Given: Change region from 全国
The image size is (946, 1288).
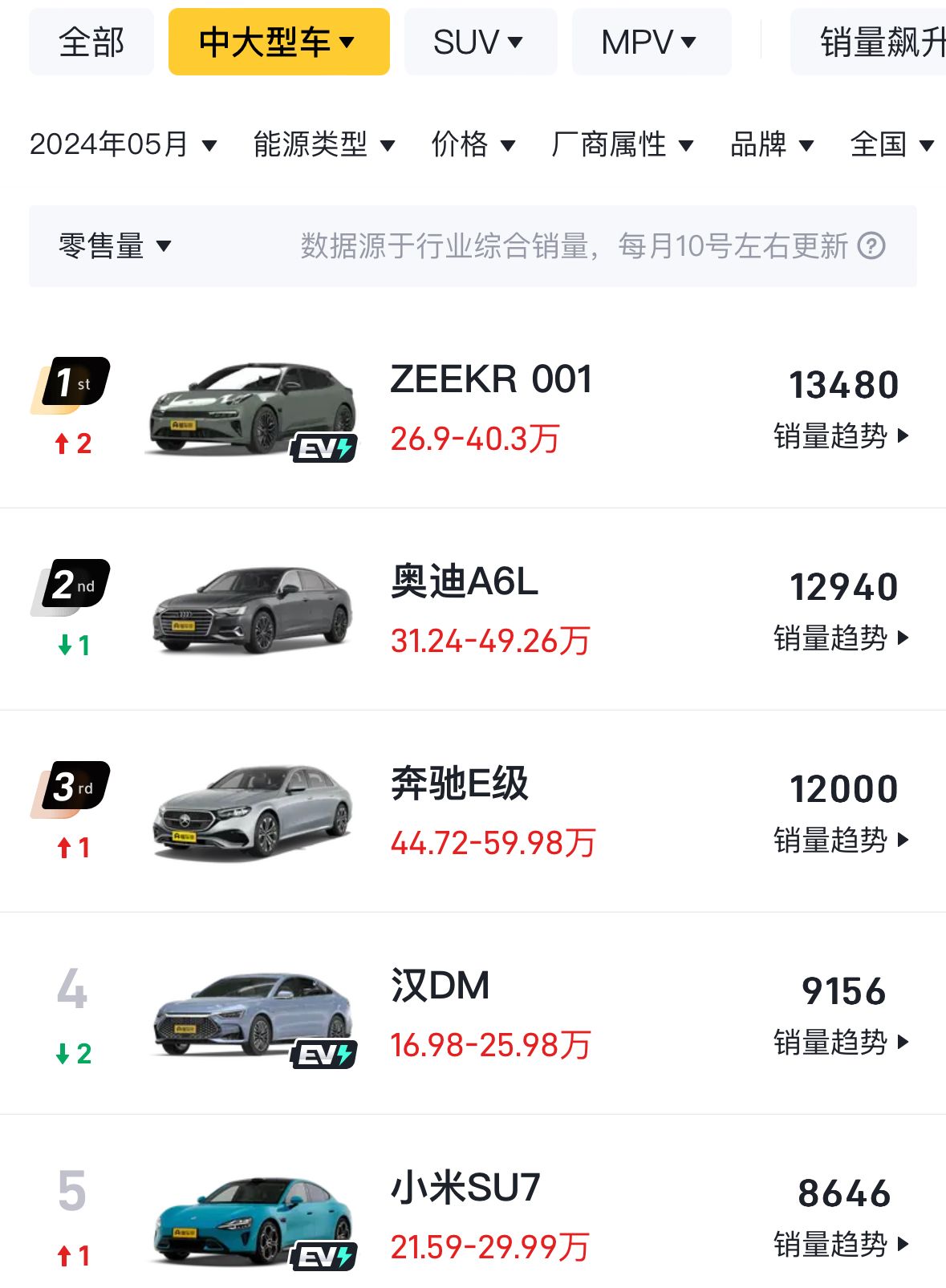Looking at the screenshot, I should pyautogui.click(x=891, y=145).
